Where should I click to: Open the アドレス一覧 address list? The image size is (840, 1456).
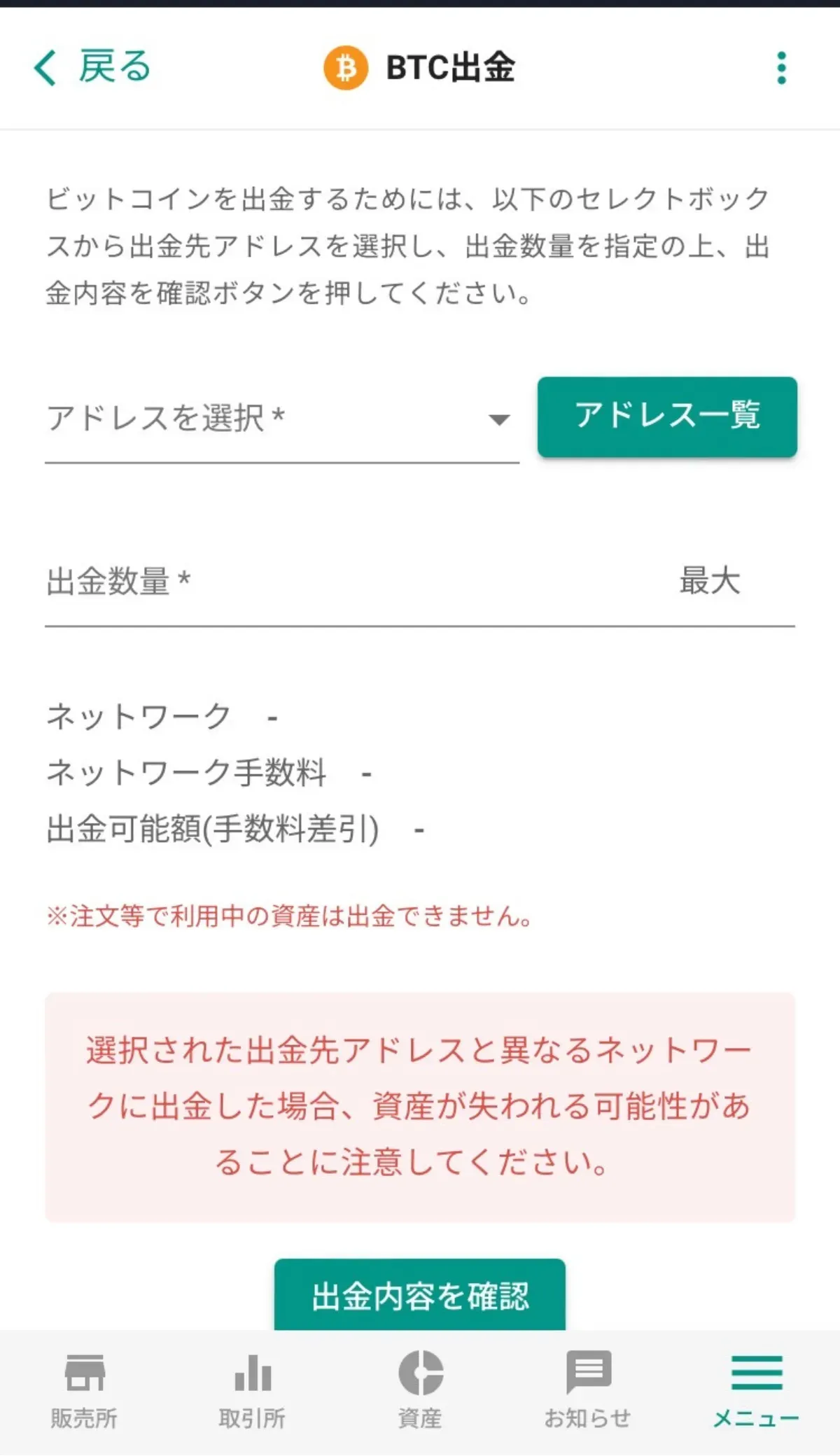[x=667, y=416]
